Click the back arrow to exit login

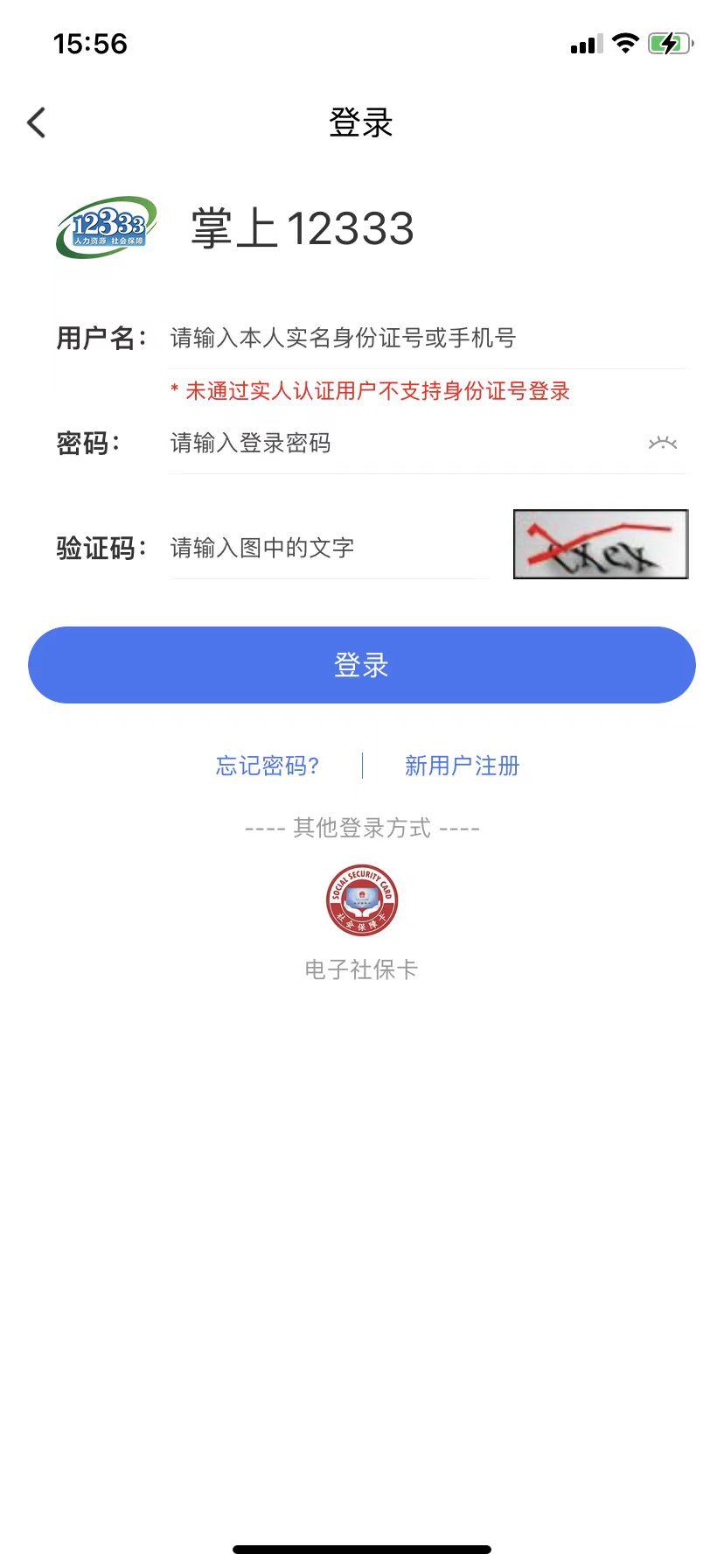(35, 122)
